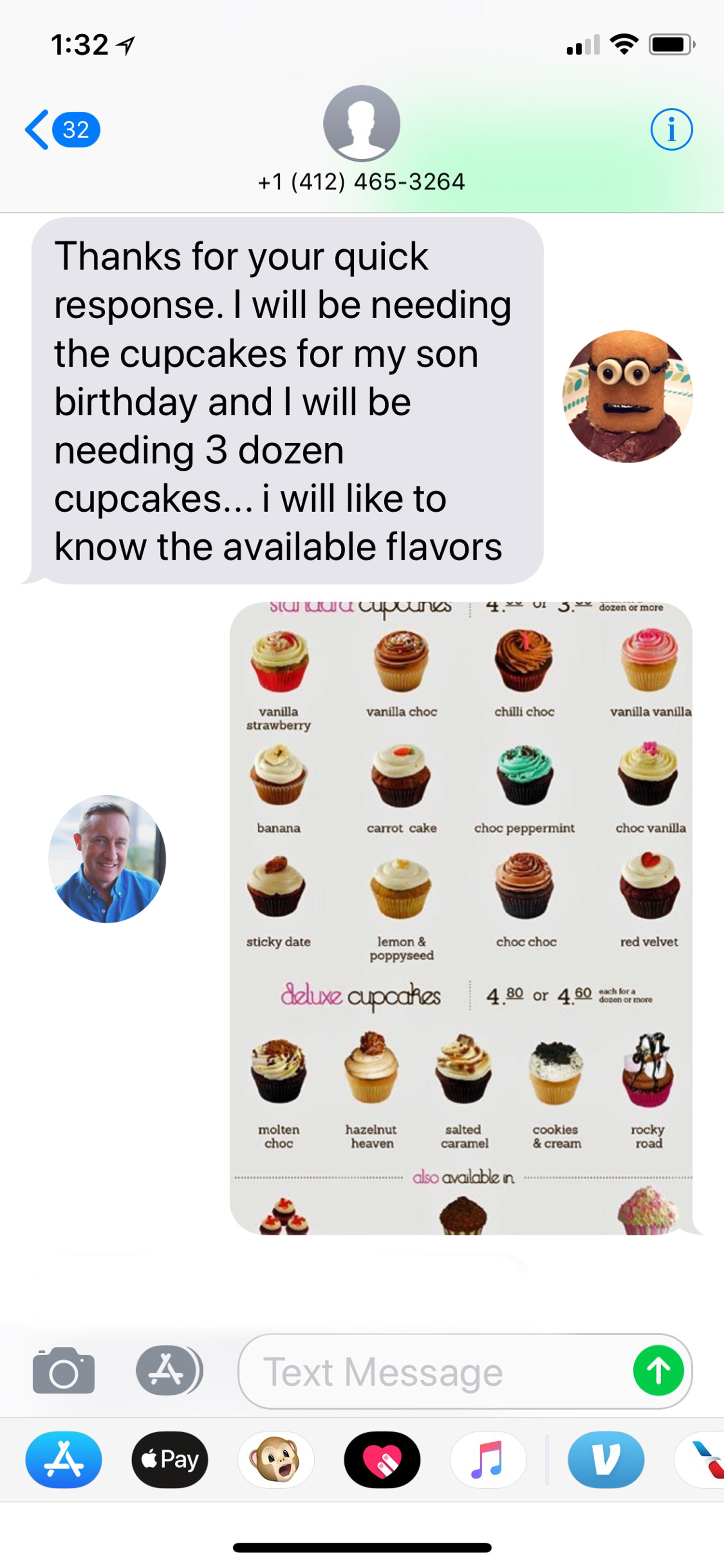Open the Music app in the strip
The width and height of the screenshot is (724, 1568).
488,1460
